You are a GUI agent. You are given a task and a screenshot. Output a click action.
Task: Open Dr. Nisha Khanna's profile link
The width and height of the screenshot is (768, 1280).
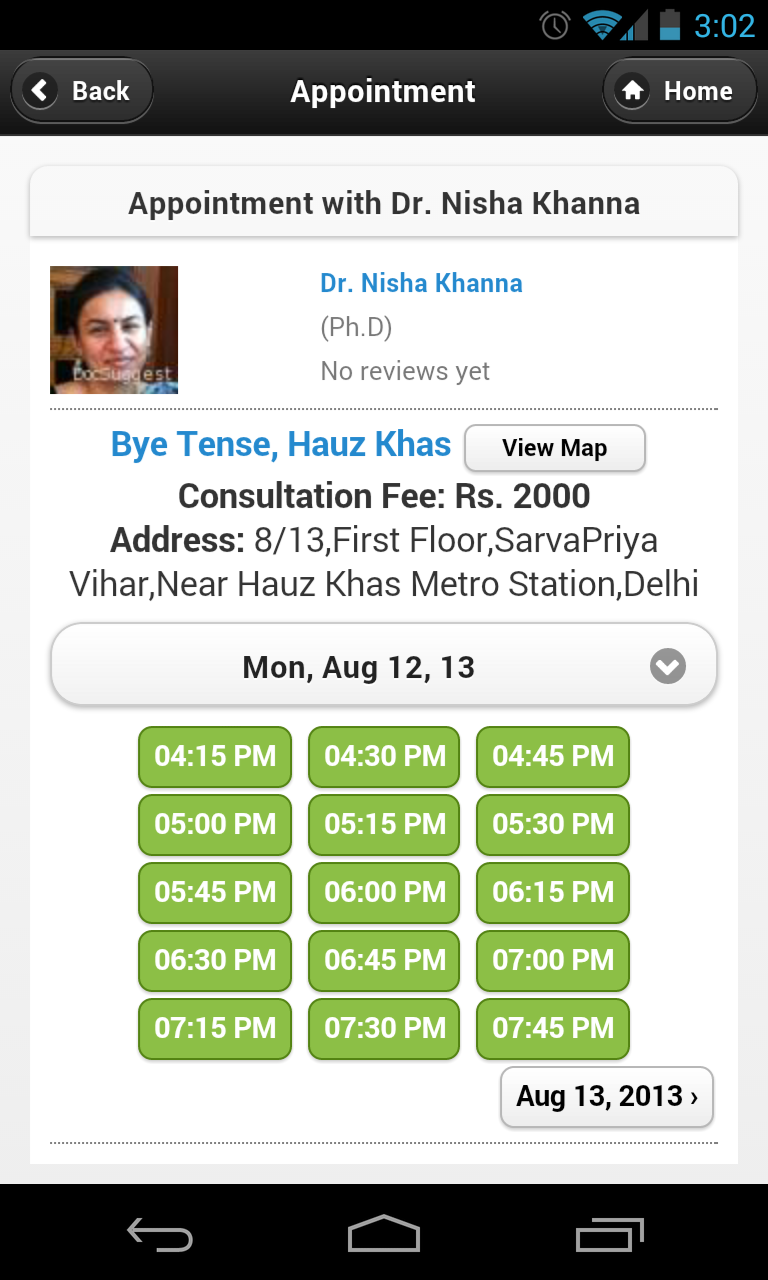(x=421, y=283)
